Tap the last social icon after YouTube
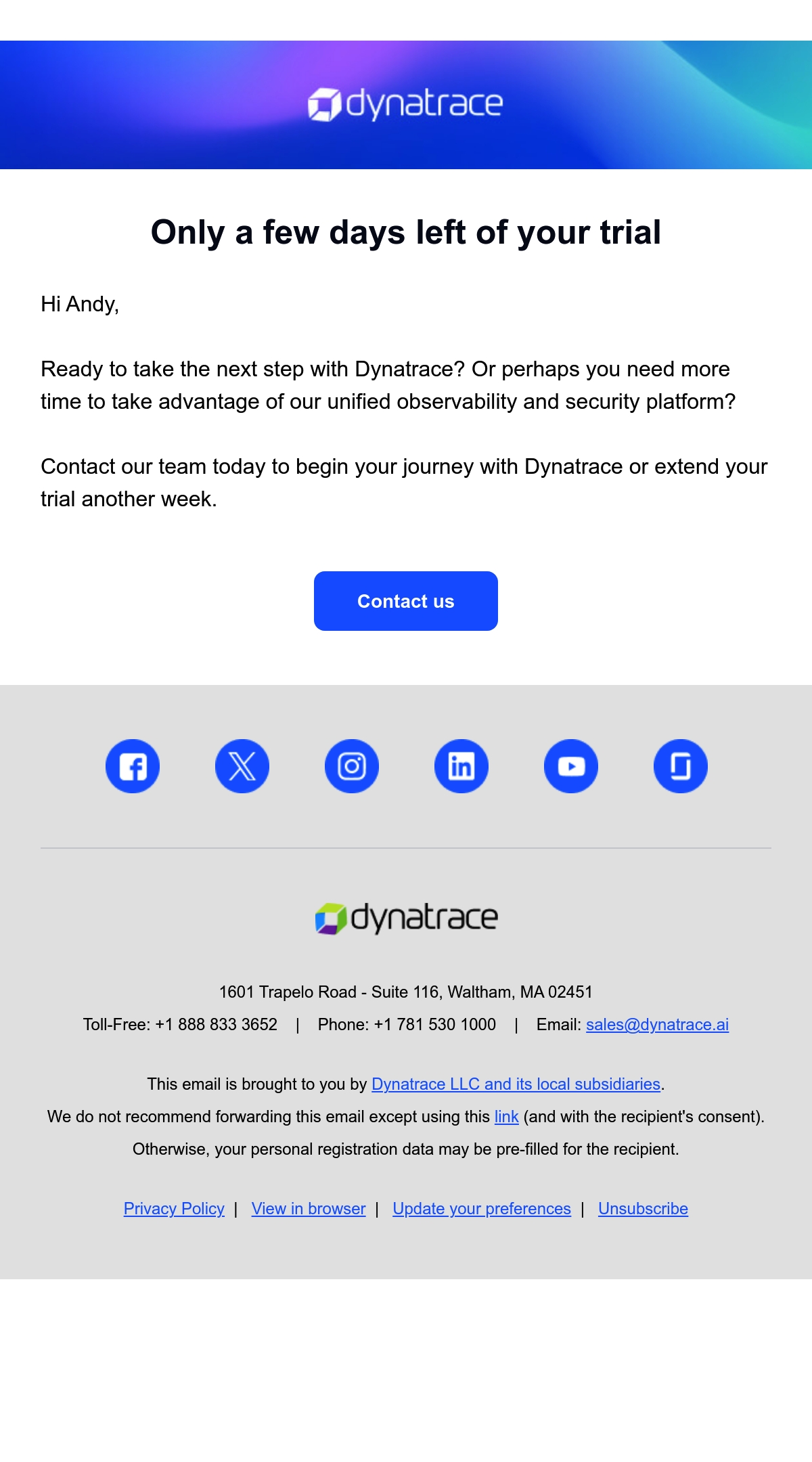Viewport: 812px width, 1462px height. tap(681, 766)
